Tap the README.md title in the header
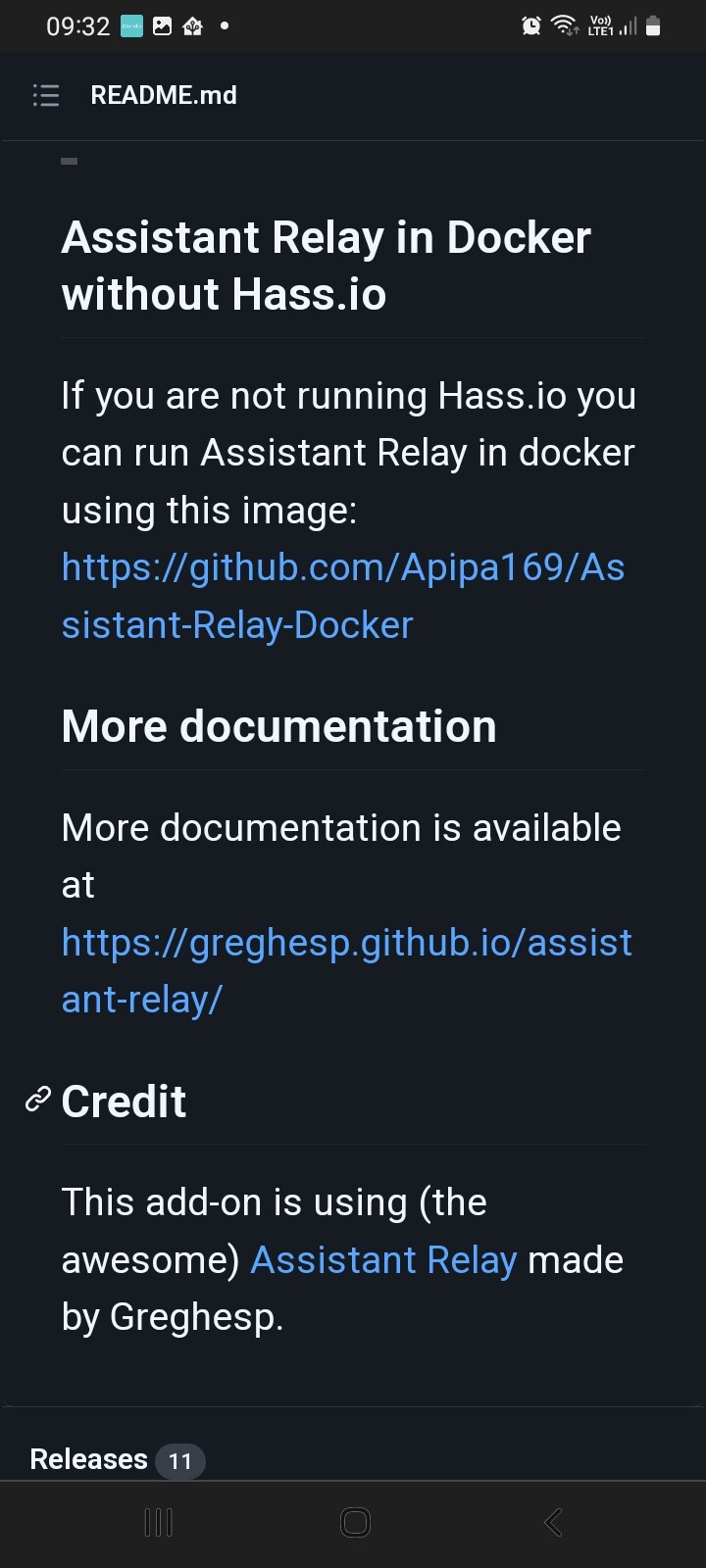Image resolution: width=706 pixels, height=1568 pixels. [164, 95]
